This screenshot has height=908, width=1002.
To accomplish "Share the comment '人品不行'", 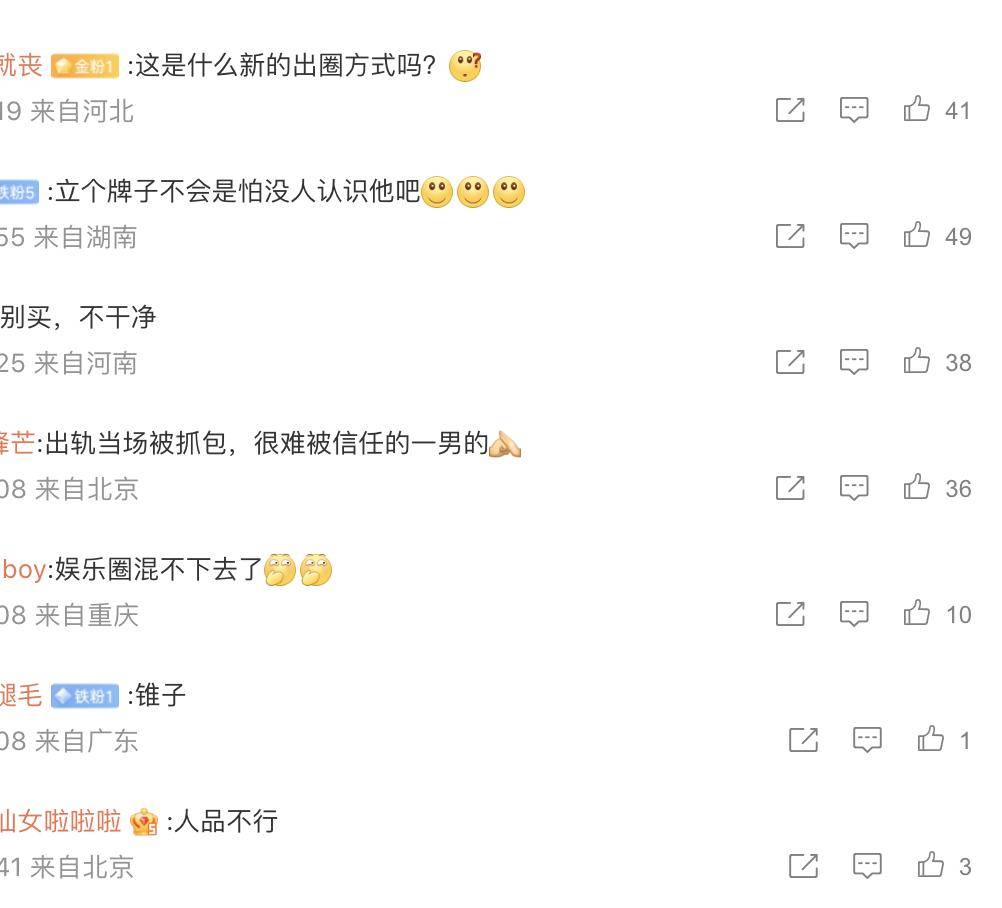I will pos(803,866).
